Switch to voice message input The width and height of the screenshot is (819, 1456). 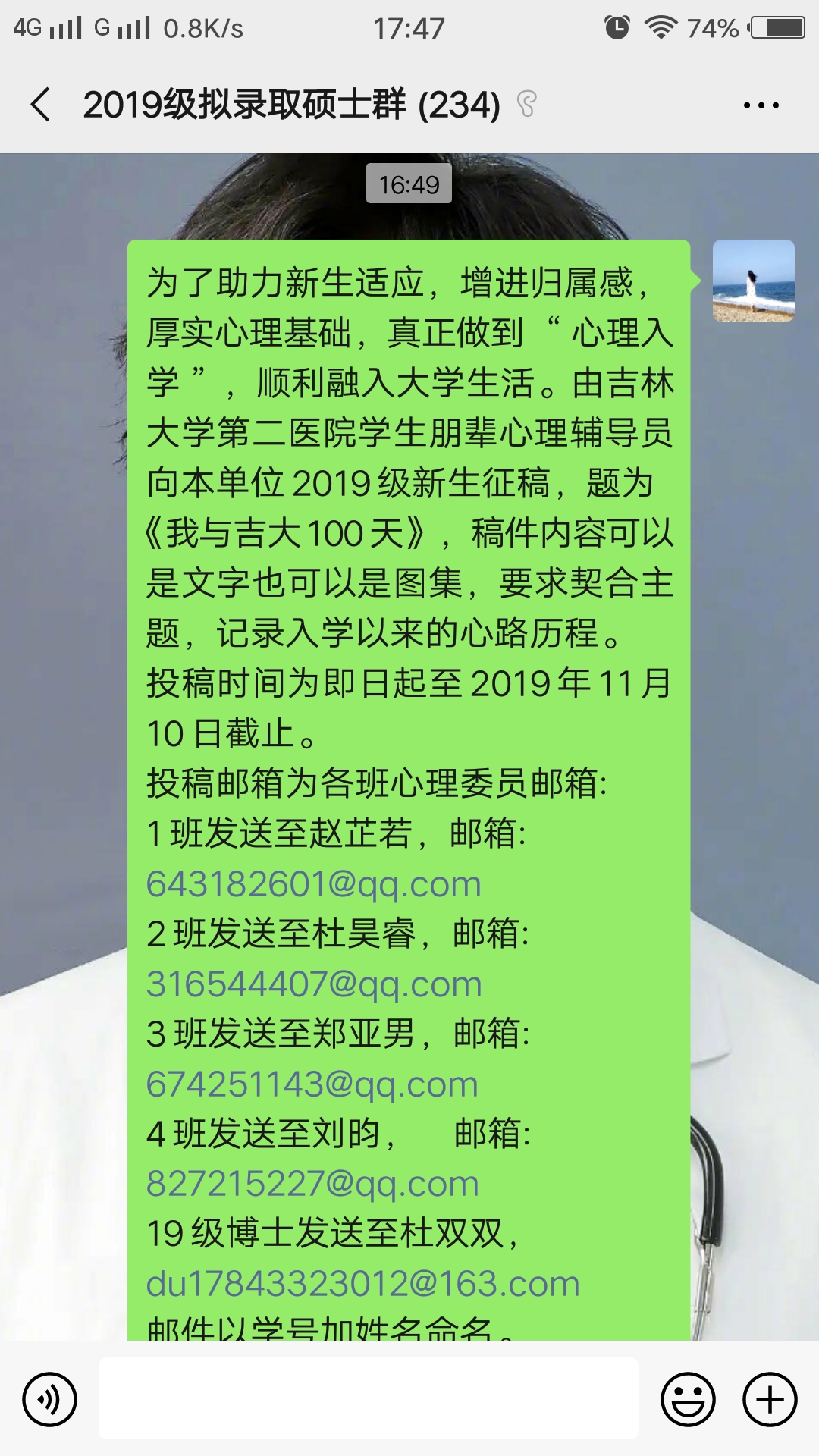click(x=49, y=1399)
